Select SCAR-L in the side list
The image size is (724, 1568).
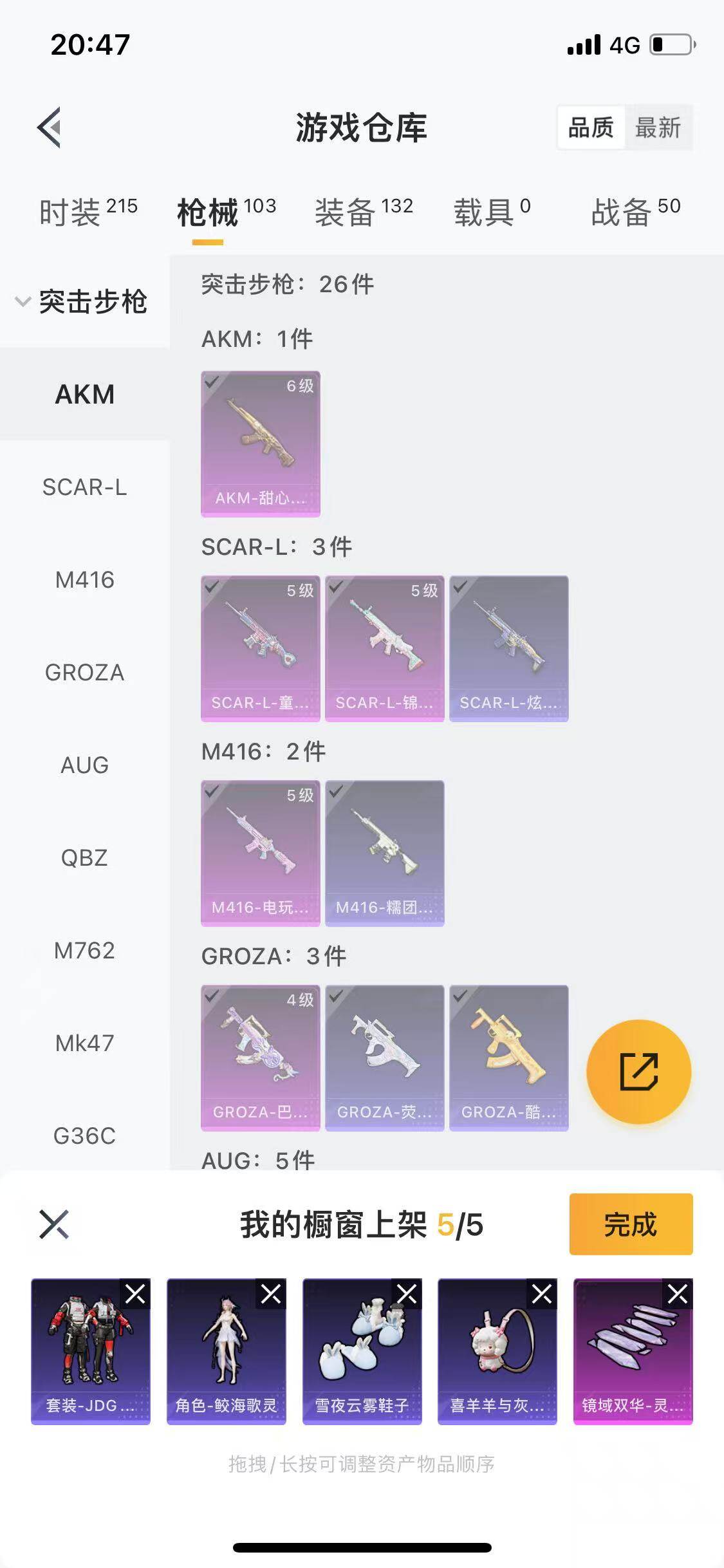click(x=84, y=487)
